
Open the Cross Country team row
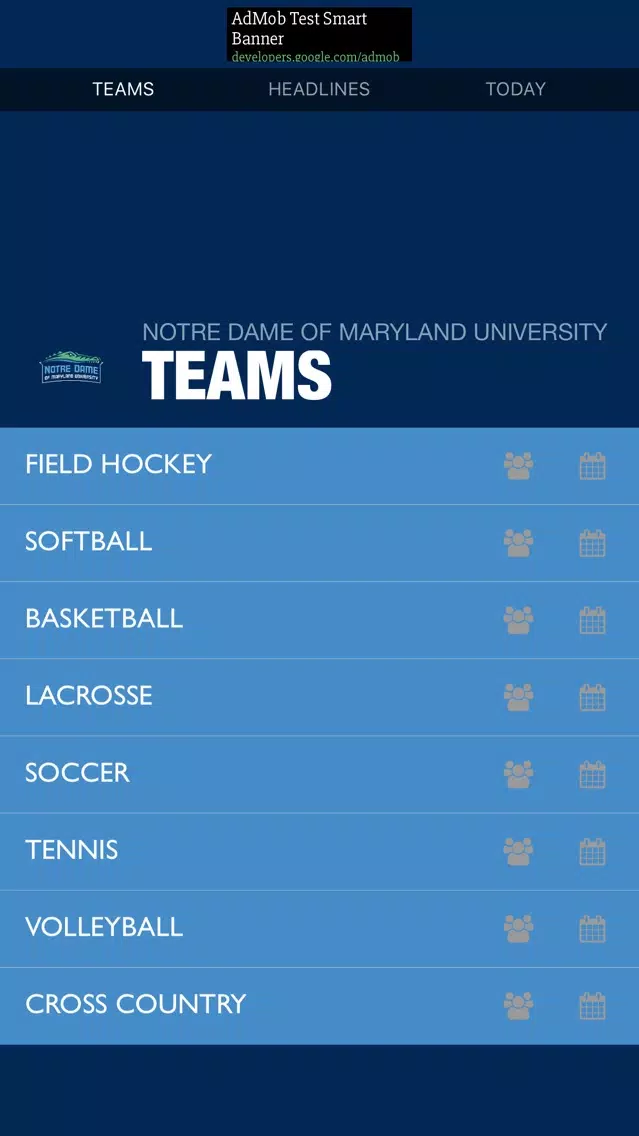point(135,1003)
